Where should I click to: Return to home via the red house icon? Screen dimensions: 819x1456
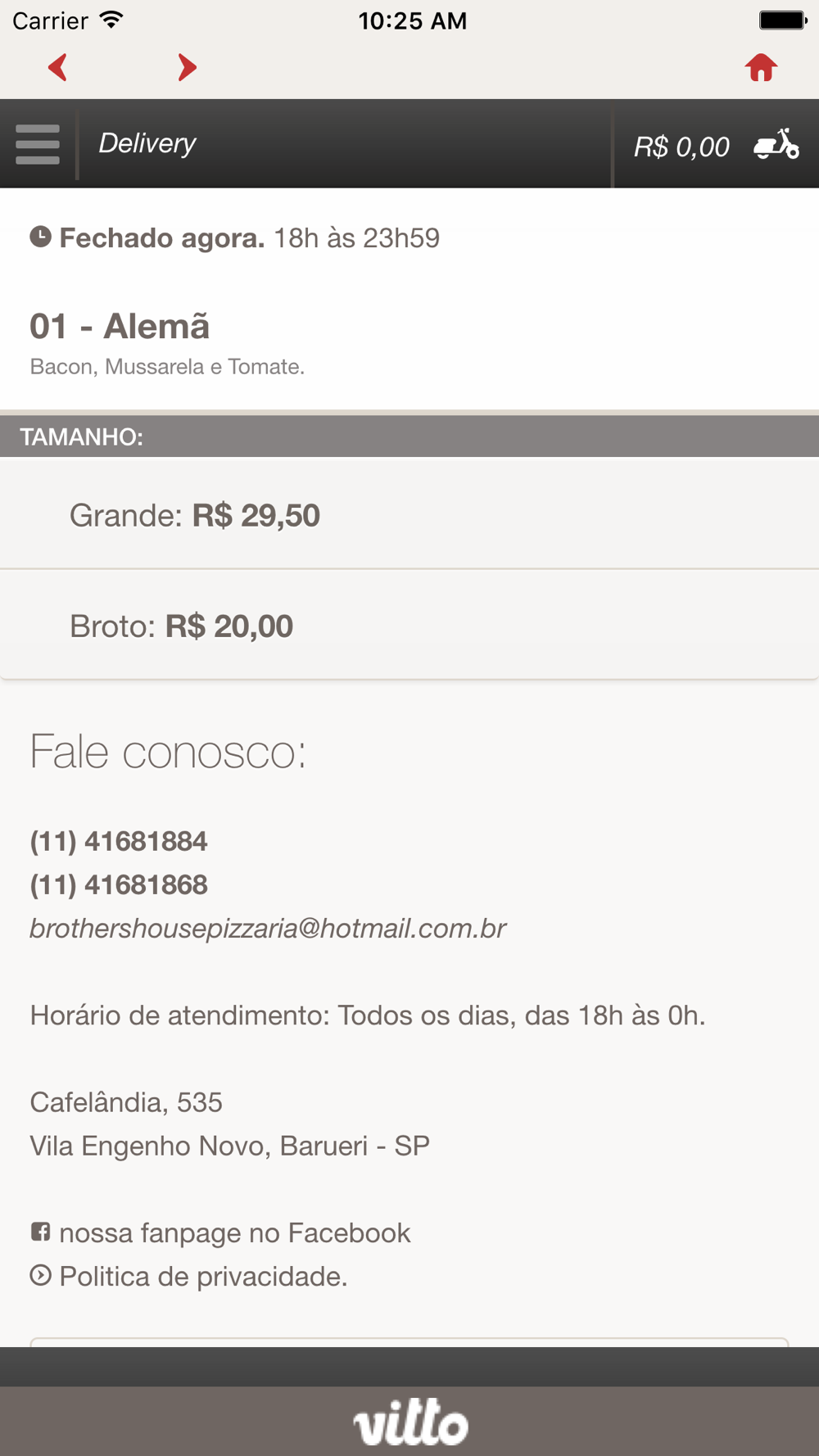pyautogui.click(x=761, y=67)
